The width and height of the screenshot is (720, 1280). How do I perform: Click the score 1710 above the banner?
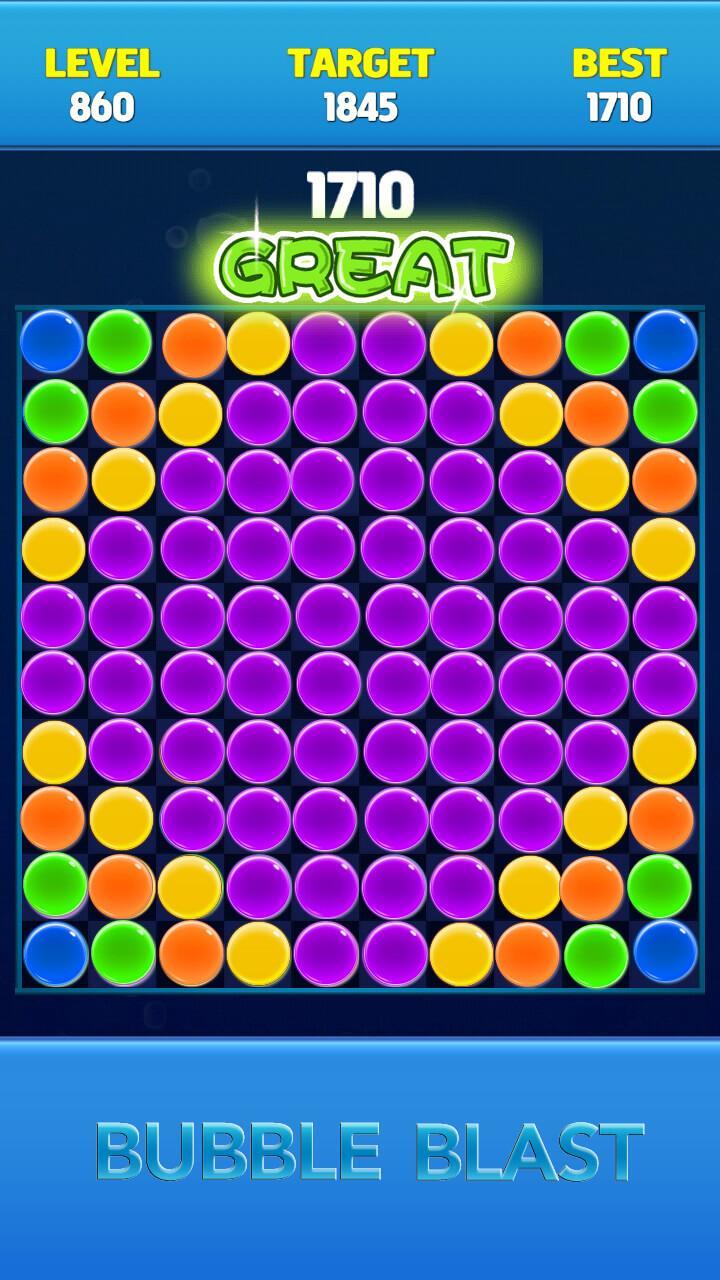coord(360,198)
